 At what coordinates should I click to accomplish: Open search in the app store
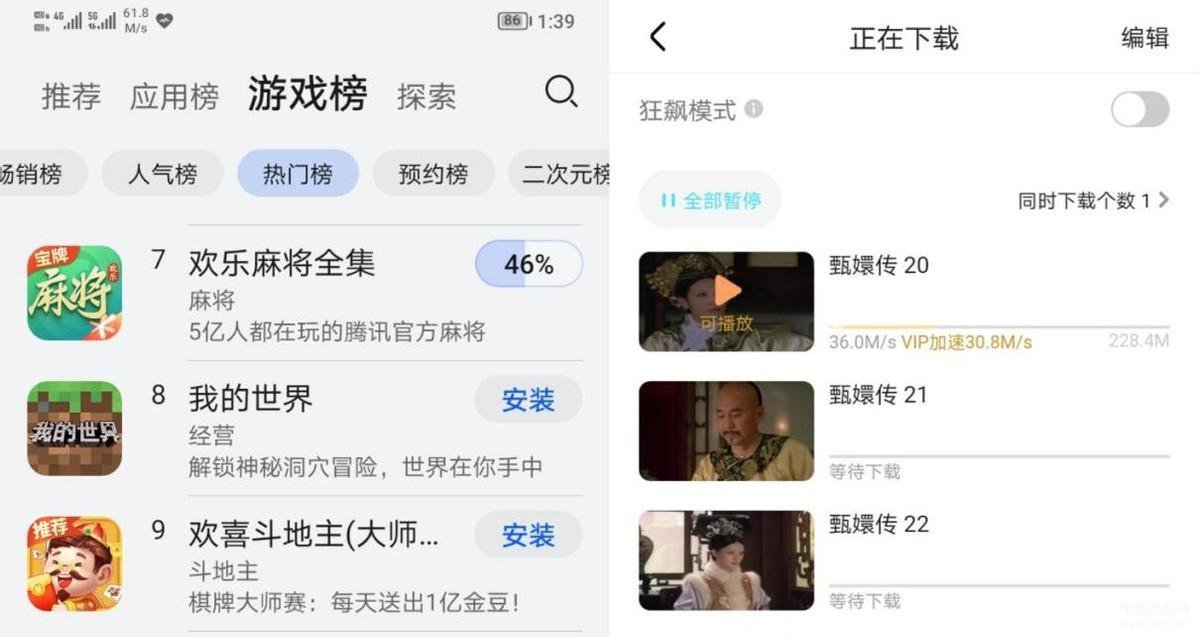pyautogui.click(x=561, y=93)
